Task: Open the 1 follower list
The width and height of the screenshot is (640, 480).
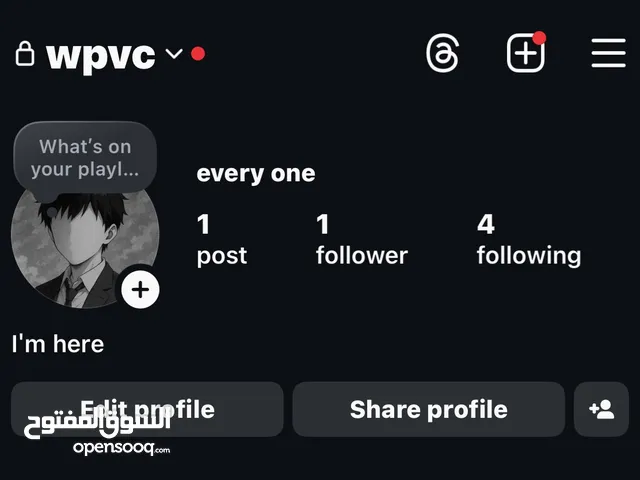Action: (x=361, y=240)
